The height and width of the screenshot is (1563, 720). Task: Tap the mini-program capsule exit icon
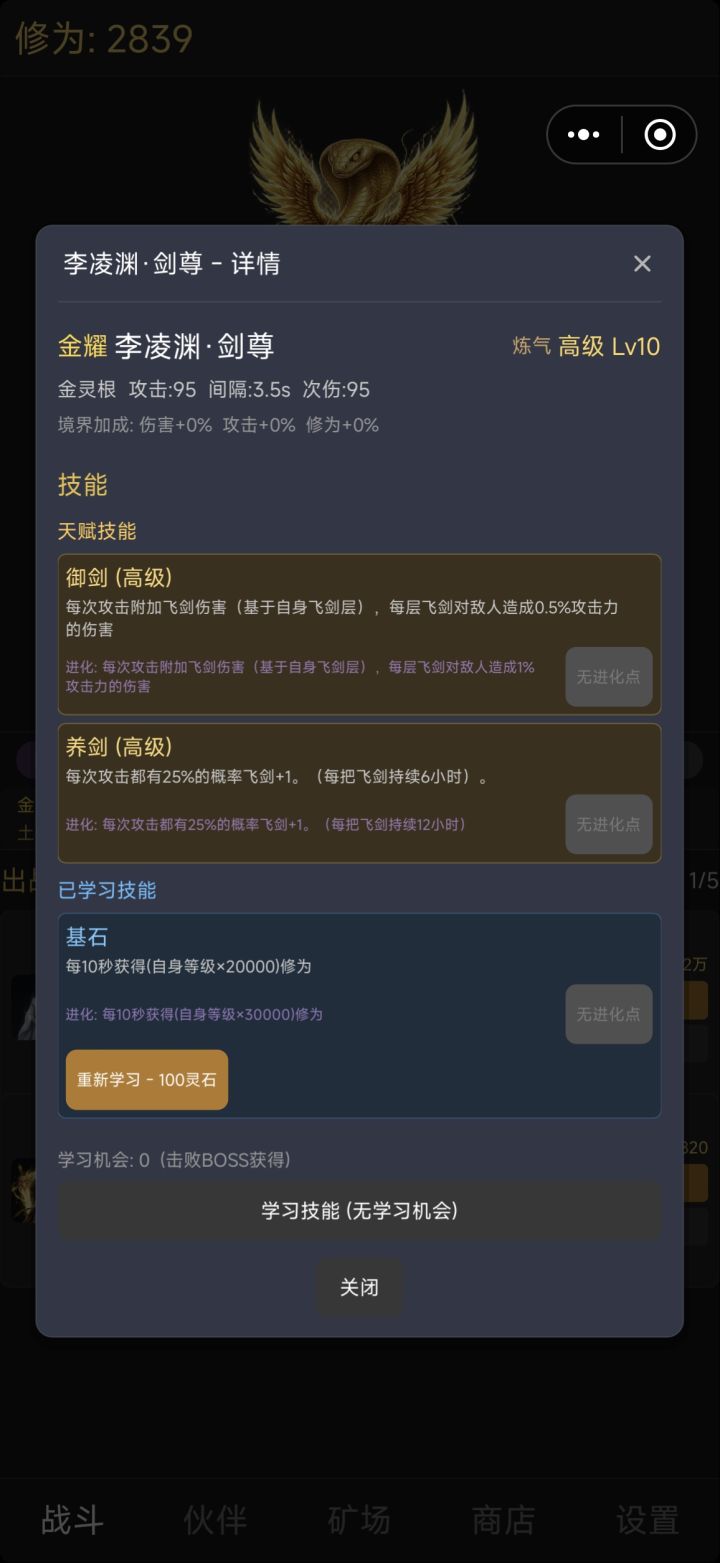[660, 133]
